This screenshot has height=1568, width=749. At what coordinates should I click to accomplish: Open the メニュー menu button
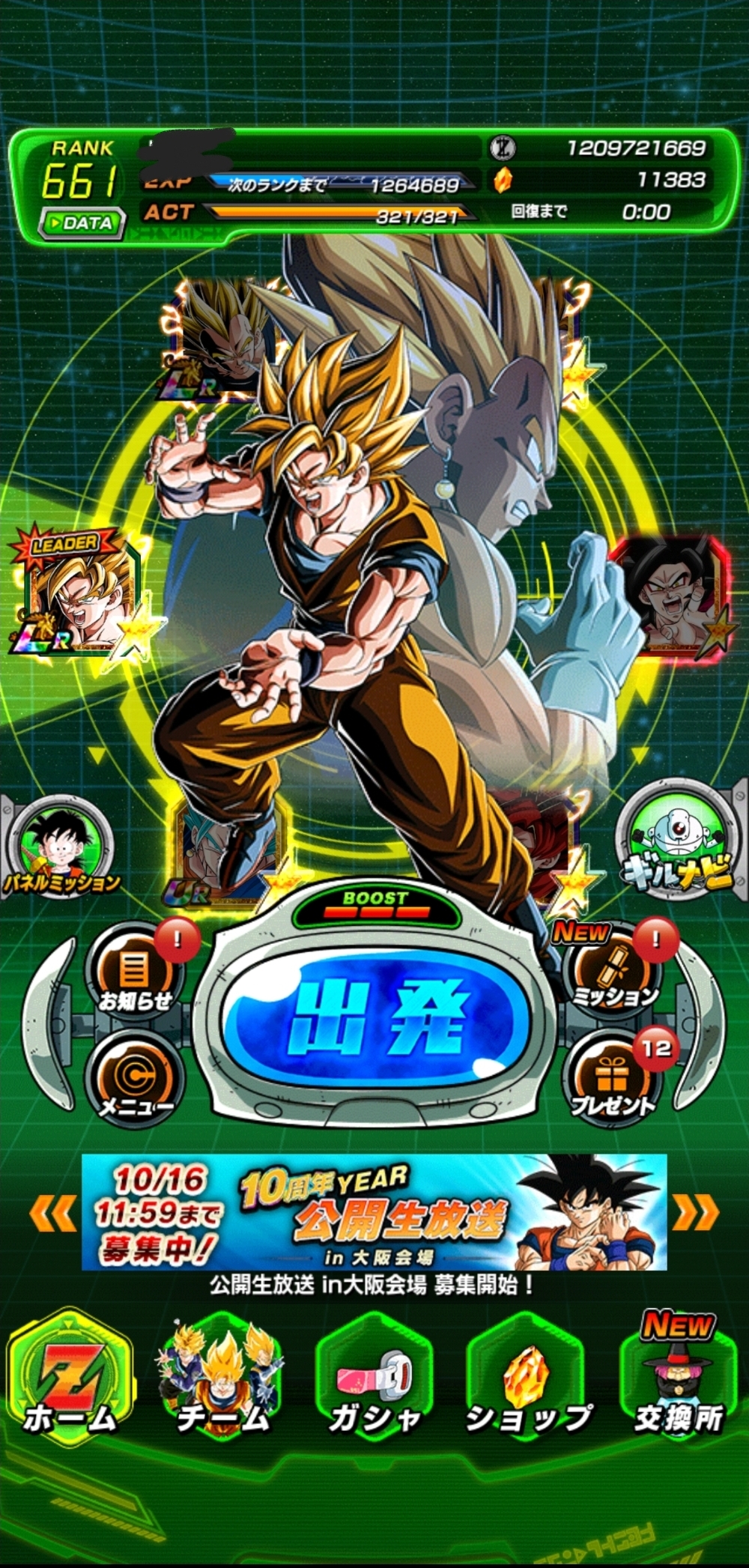point(136,1079)
